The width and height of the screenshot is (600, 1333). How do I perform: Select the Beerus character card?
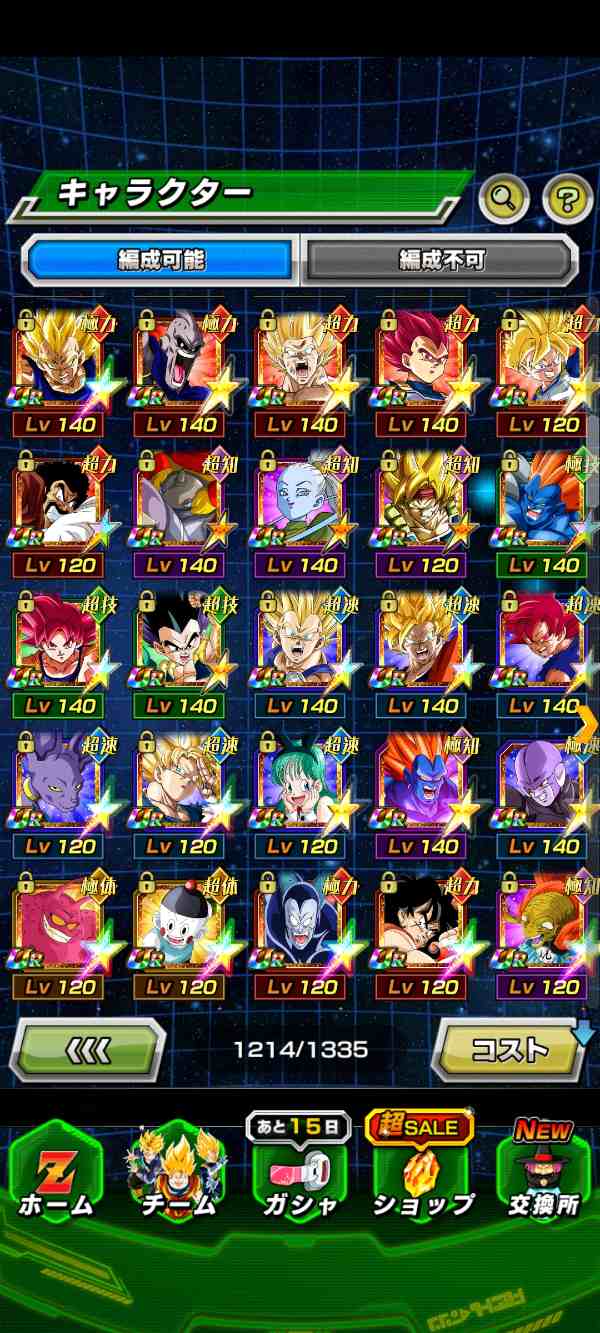[x=58, y=790]
